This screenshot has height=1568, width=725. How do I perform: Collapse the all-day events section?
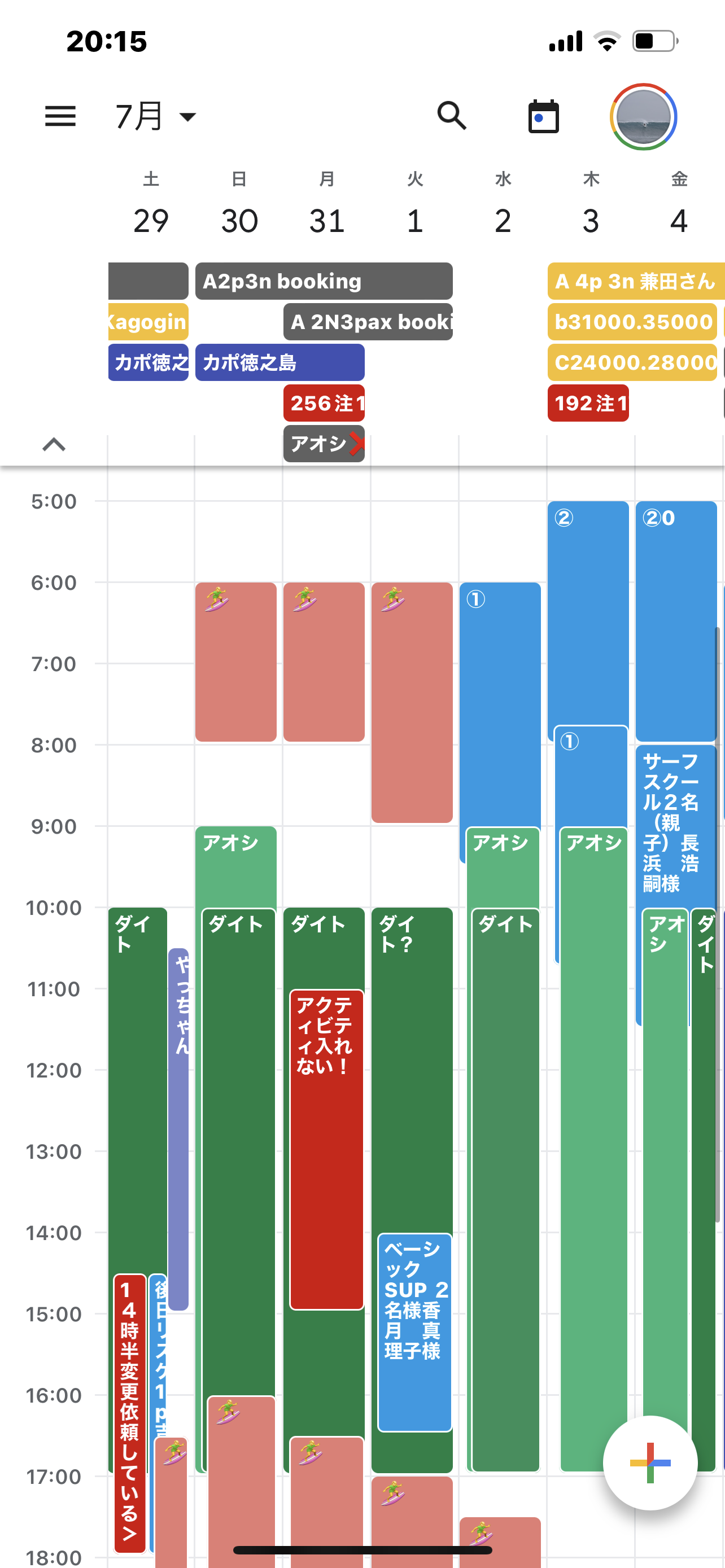(54, 444)
